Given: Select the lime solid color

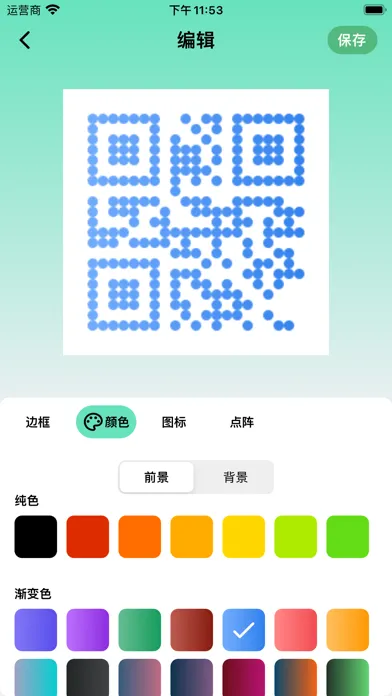Looking at the screenshot, I should click(295, 537).
